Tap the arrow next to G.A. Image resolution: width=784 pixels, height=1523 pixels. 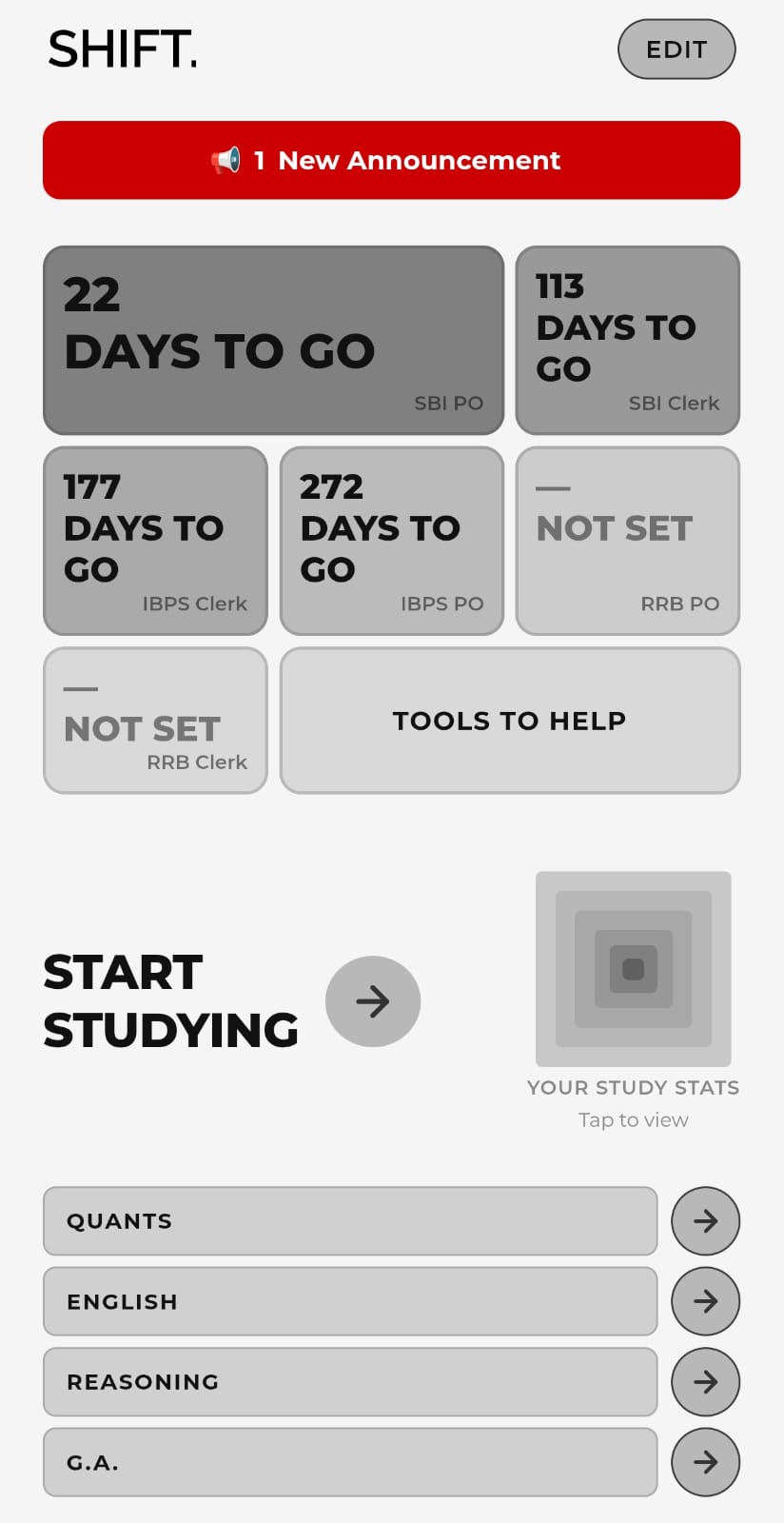(x=705, y=1462)
